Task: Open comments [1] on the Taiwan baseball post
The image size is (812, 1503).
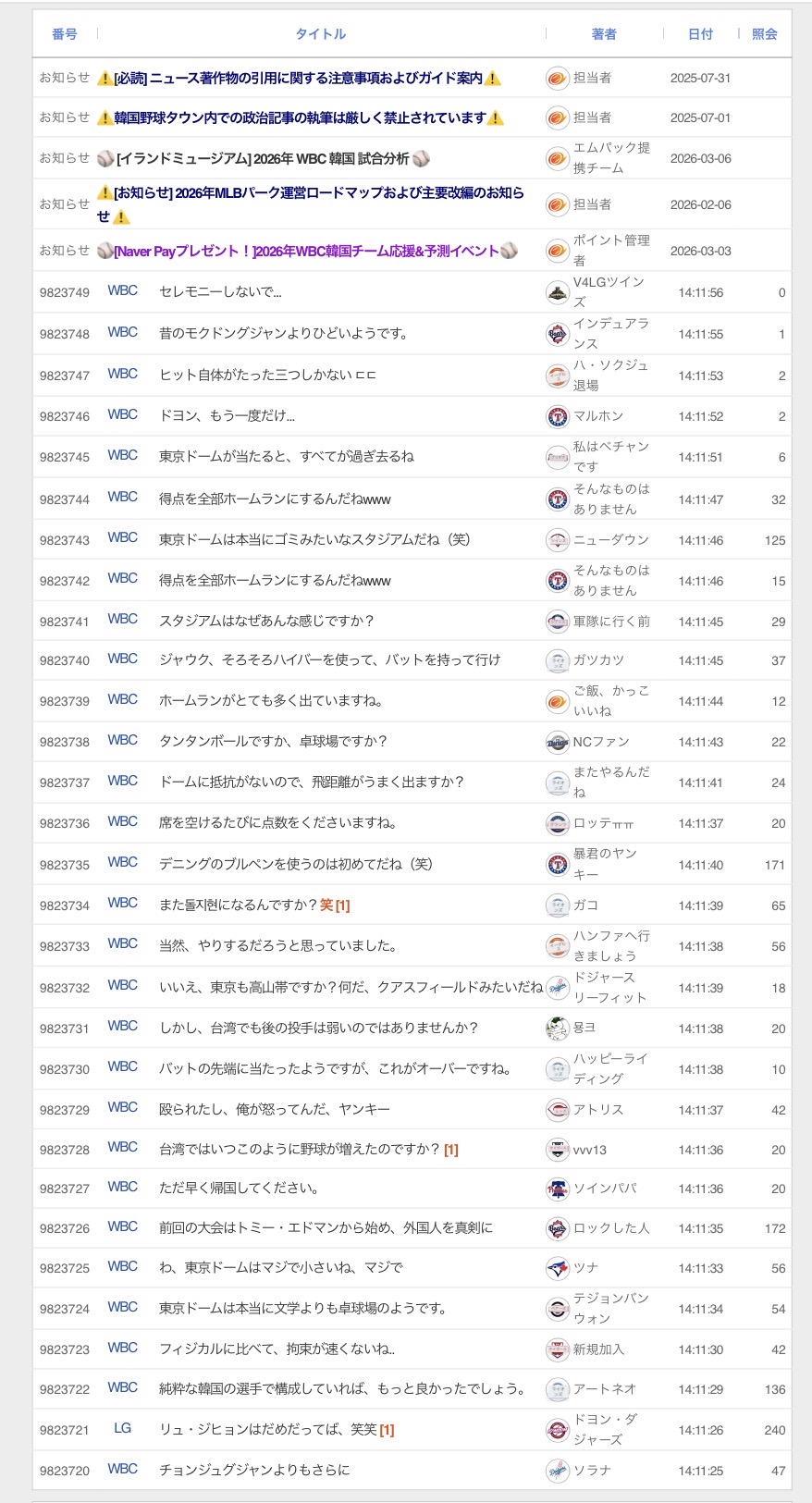Action: [x=450, y=1150]
